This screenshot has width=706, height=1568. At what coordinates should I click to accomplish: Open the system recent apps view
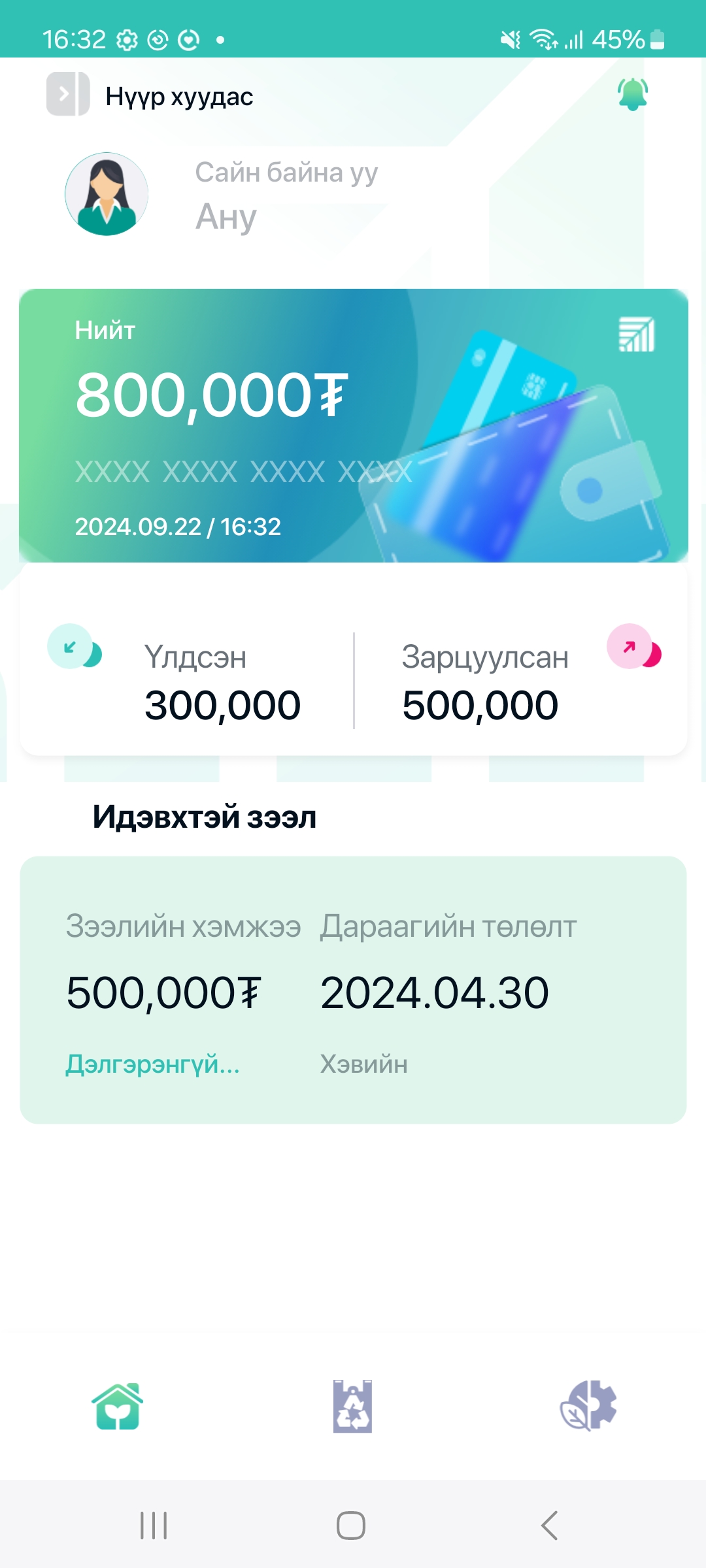154,1526
